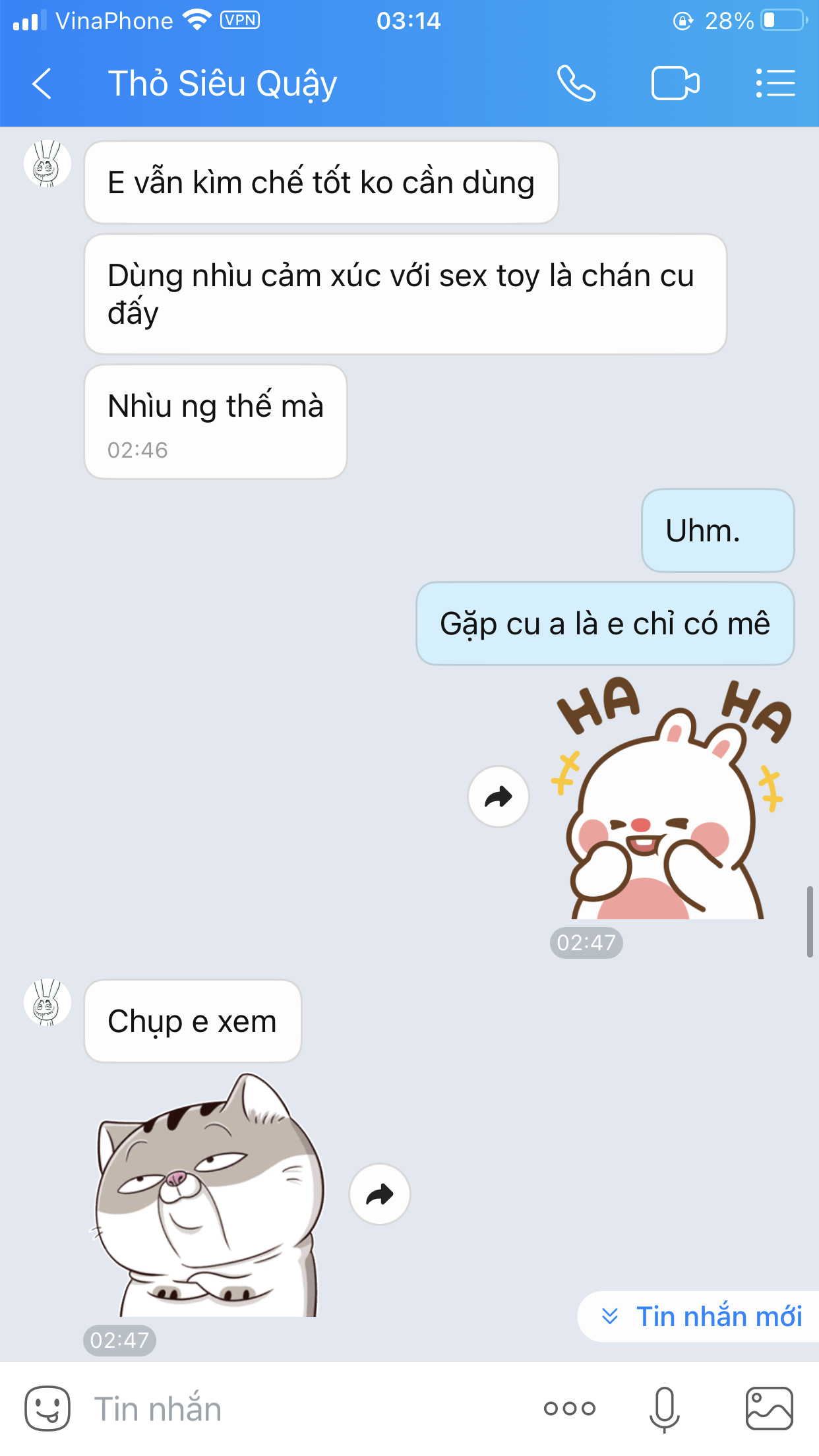Forward the HA HA rabbit sticker
Image resolution: width=819 pixels, height=1456 pixels.
499,797
